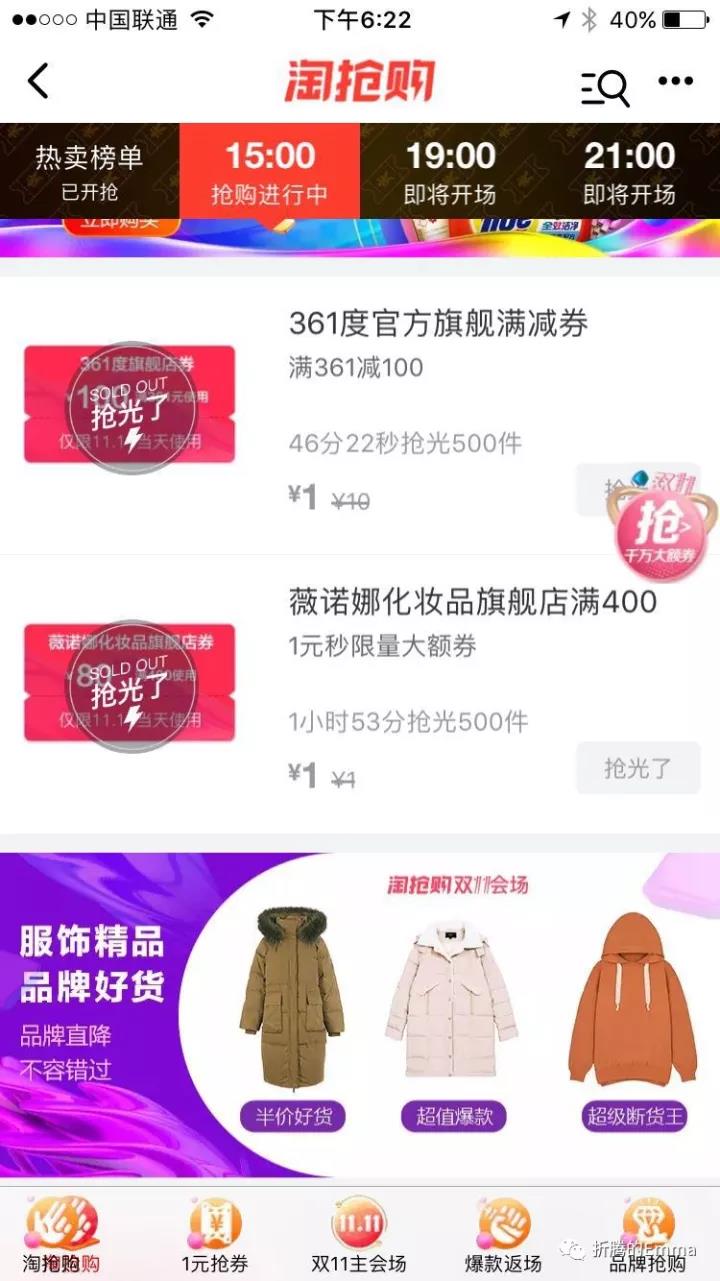Open the 361度官方旗舰满减券 item
The width and height of the screenshot is (720, 1281).
(x=438, y=324)
